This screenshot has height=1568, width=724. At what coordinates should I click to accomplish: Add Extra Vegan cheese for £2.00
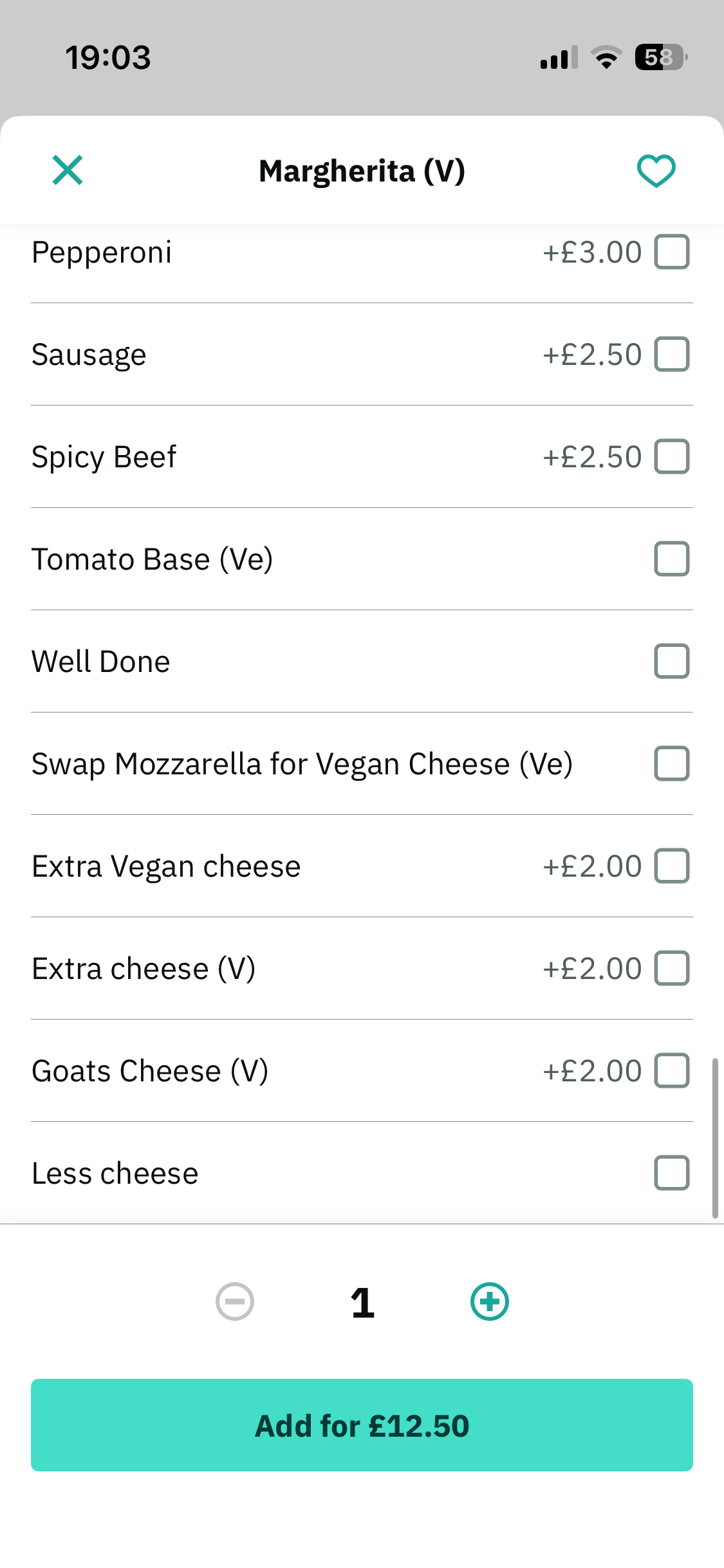pos(672,866)
